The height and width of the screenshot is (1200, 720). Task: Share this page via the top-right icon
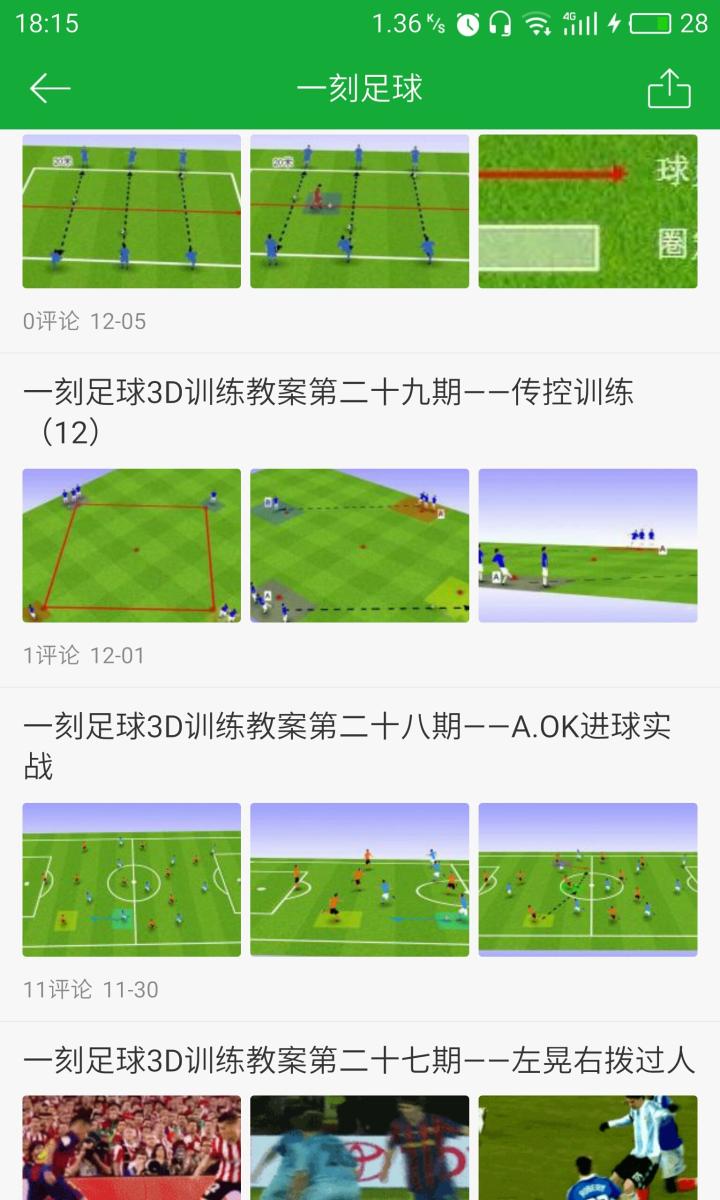669,88
